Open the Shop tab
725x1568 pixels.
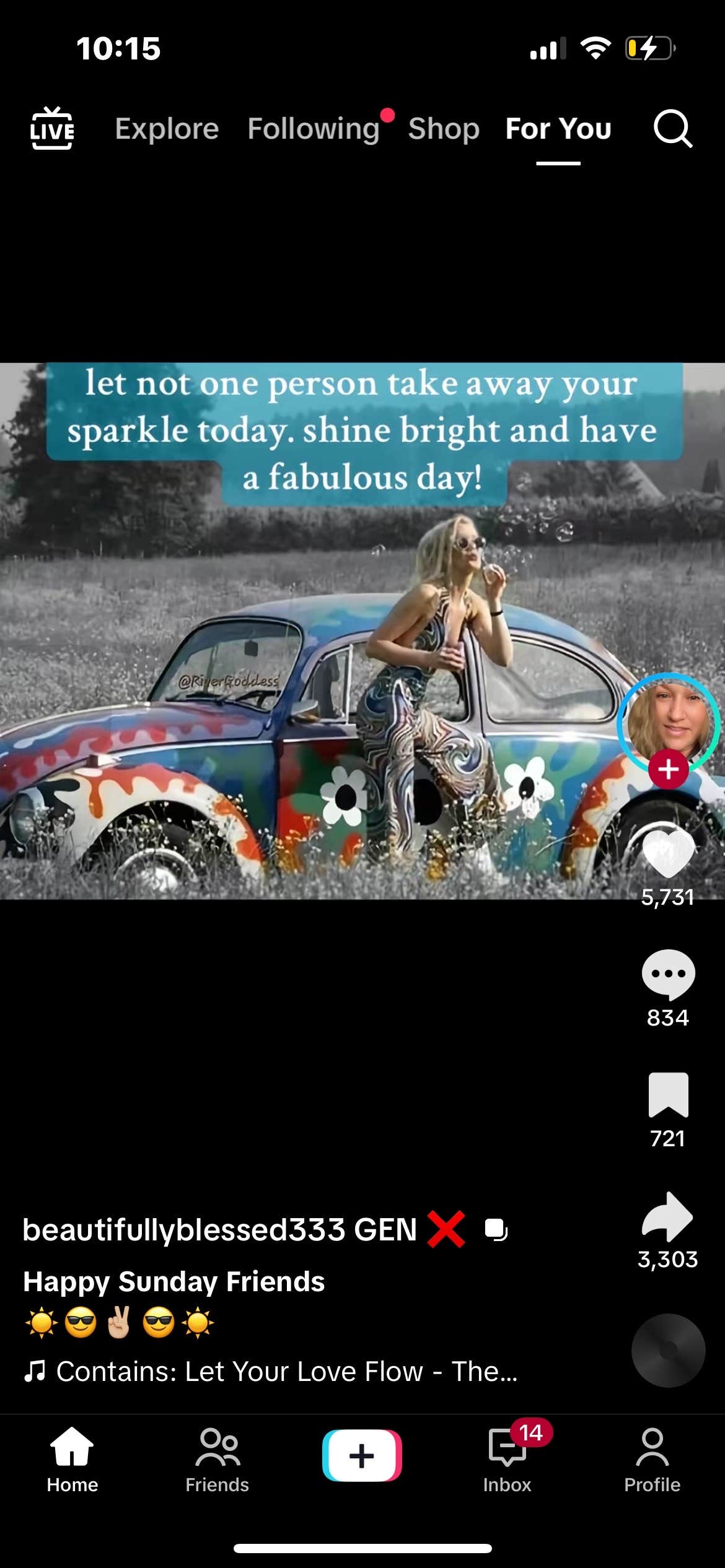coord(444,129)
